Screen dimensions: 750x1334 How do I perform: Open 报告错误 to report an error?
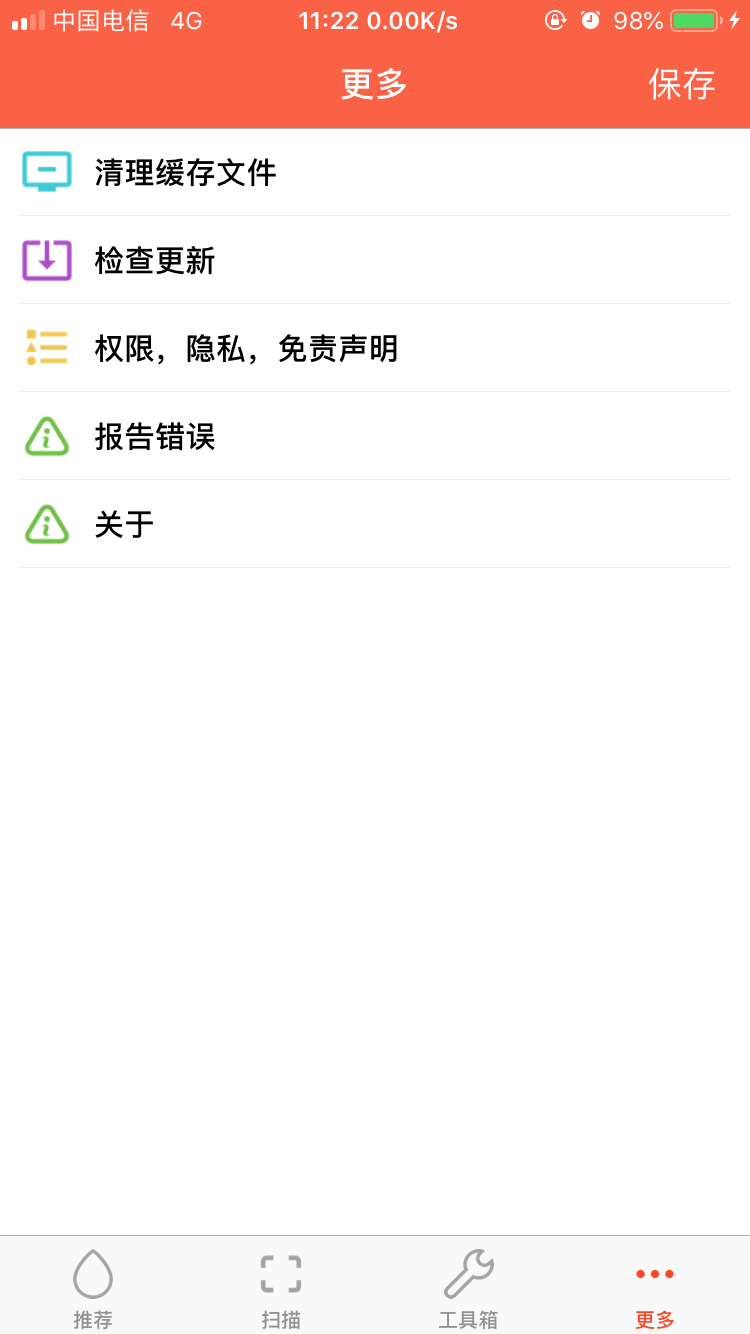[x=155, y=436]
